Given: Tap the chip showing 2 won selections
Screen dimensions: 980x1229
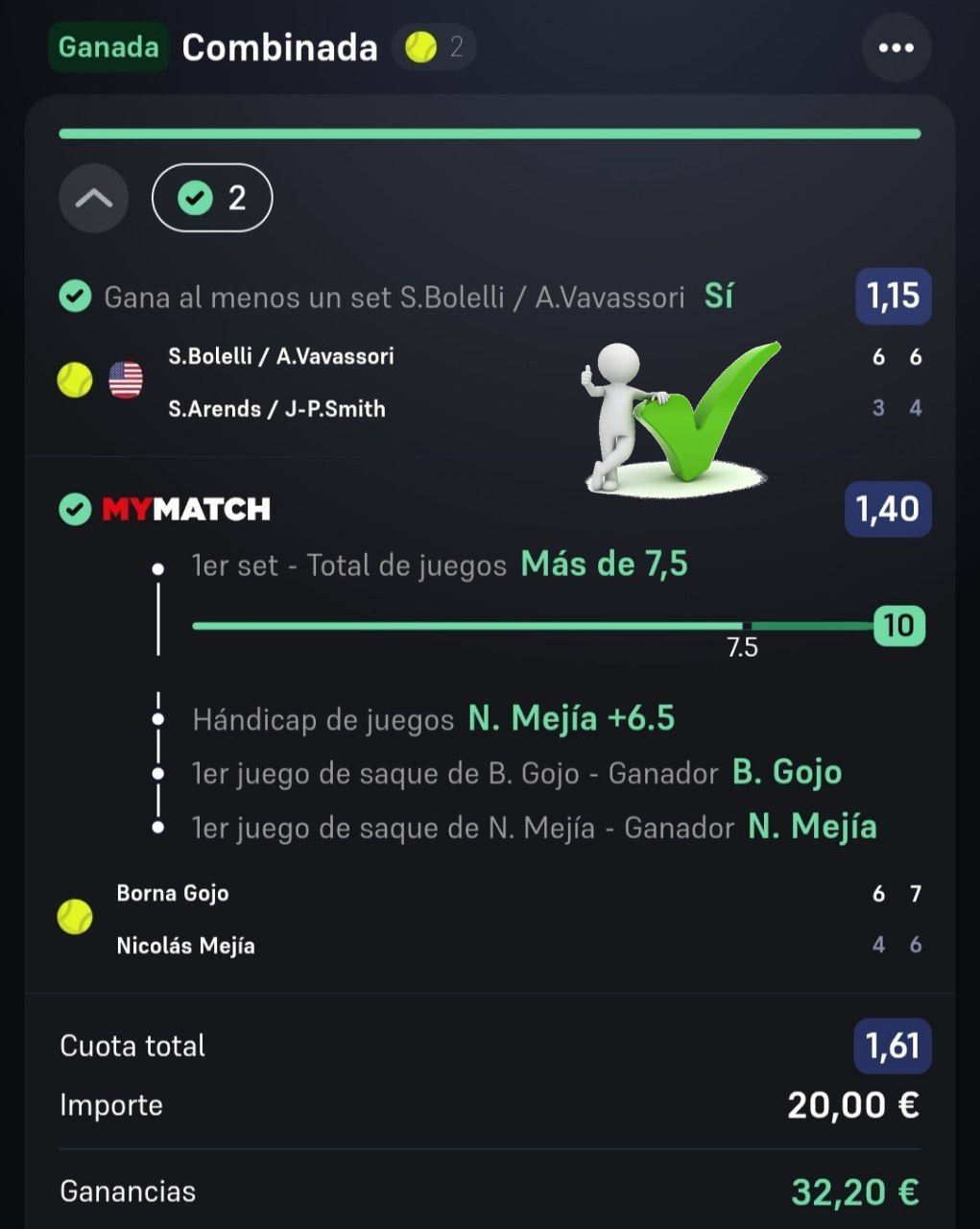Looking at the screenshot, I should click(x=212, y=199).
